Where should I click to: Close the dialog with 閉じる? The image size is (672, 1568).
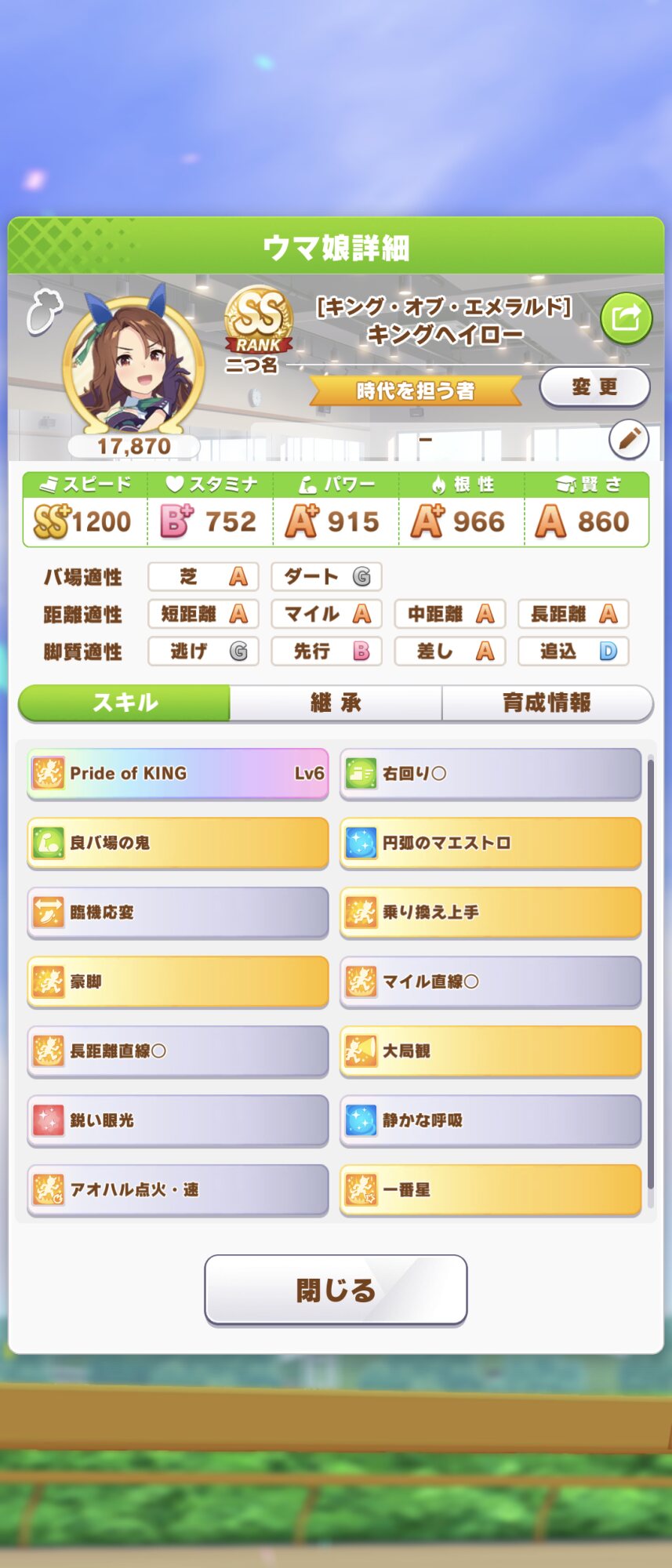tap(336, 1290)
